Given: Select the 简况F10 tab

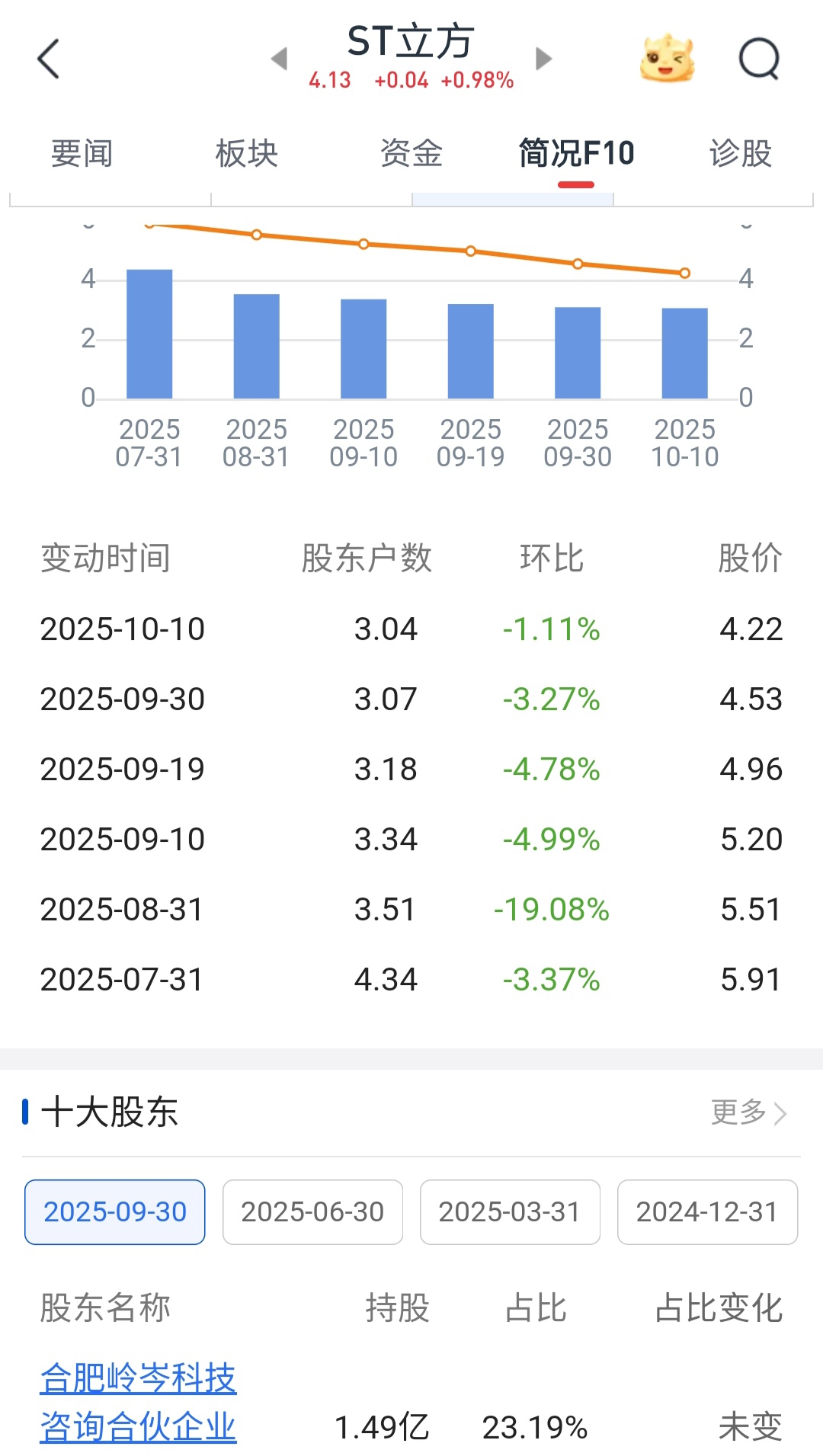Looking at the screenshot, I should (x=576, y=153).
